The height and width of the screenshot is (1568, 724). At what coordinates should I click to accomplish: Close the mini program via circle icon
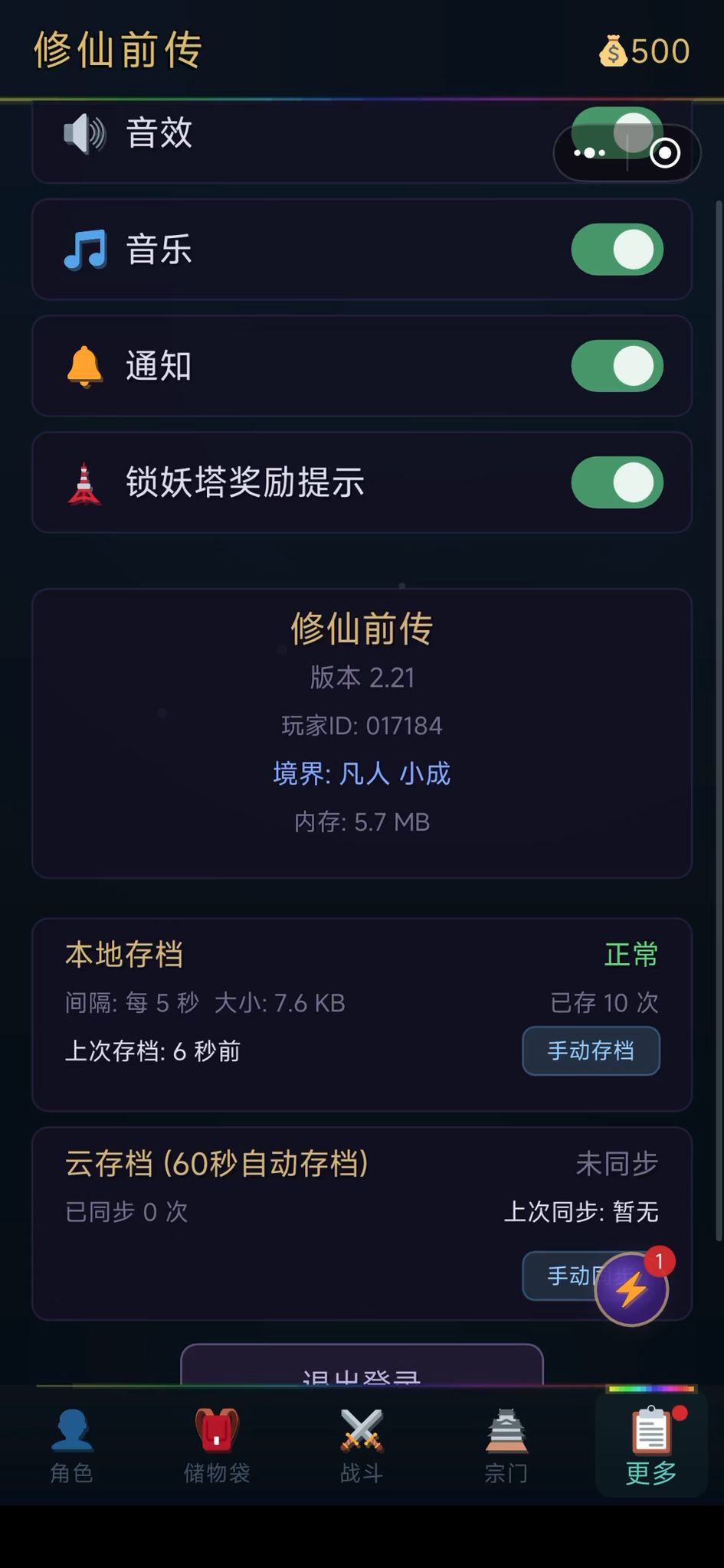tap(664, 153)
